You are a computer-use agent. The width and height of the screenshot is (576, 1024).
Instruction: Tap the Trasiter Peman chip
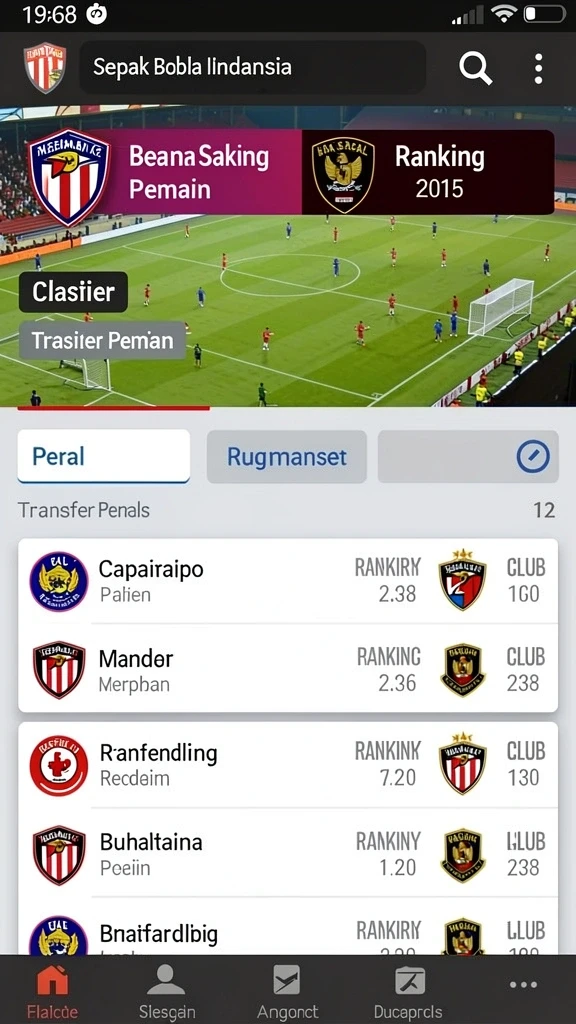[103, 340]
